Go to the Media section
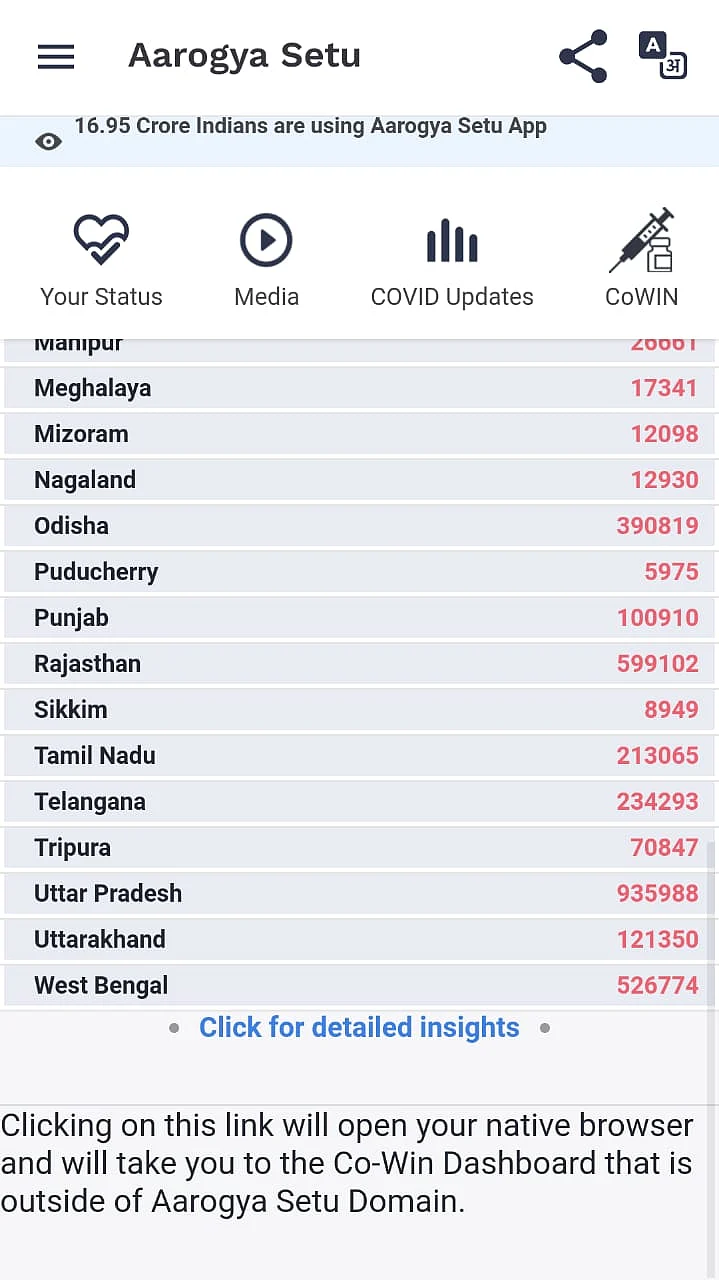The height and width of the screenshot is (1280, 719). tap(266, 260)
